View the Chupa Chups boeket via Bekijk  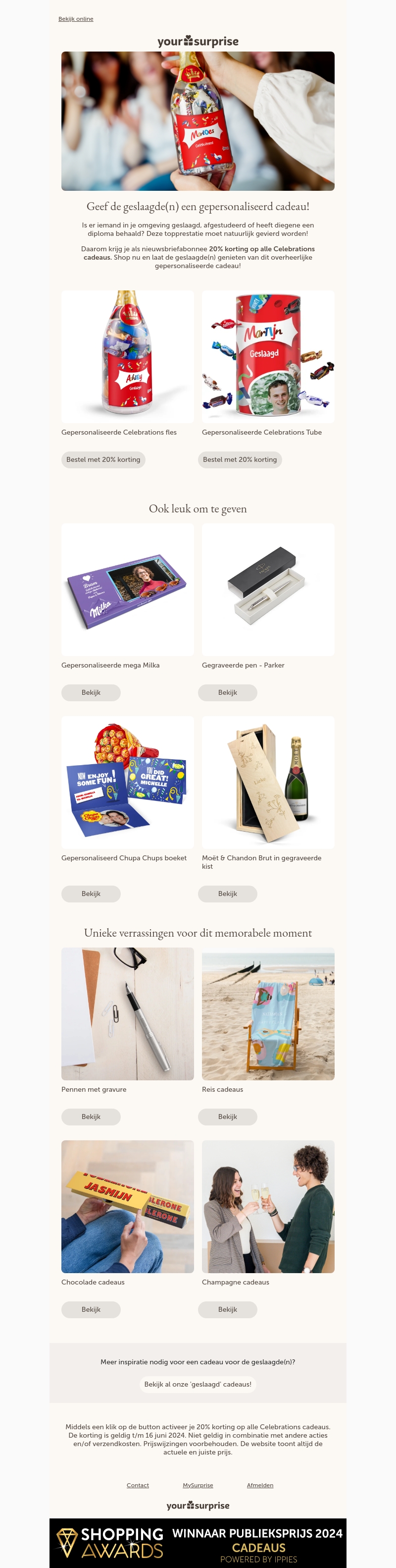(91, 894)
